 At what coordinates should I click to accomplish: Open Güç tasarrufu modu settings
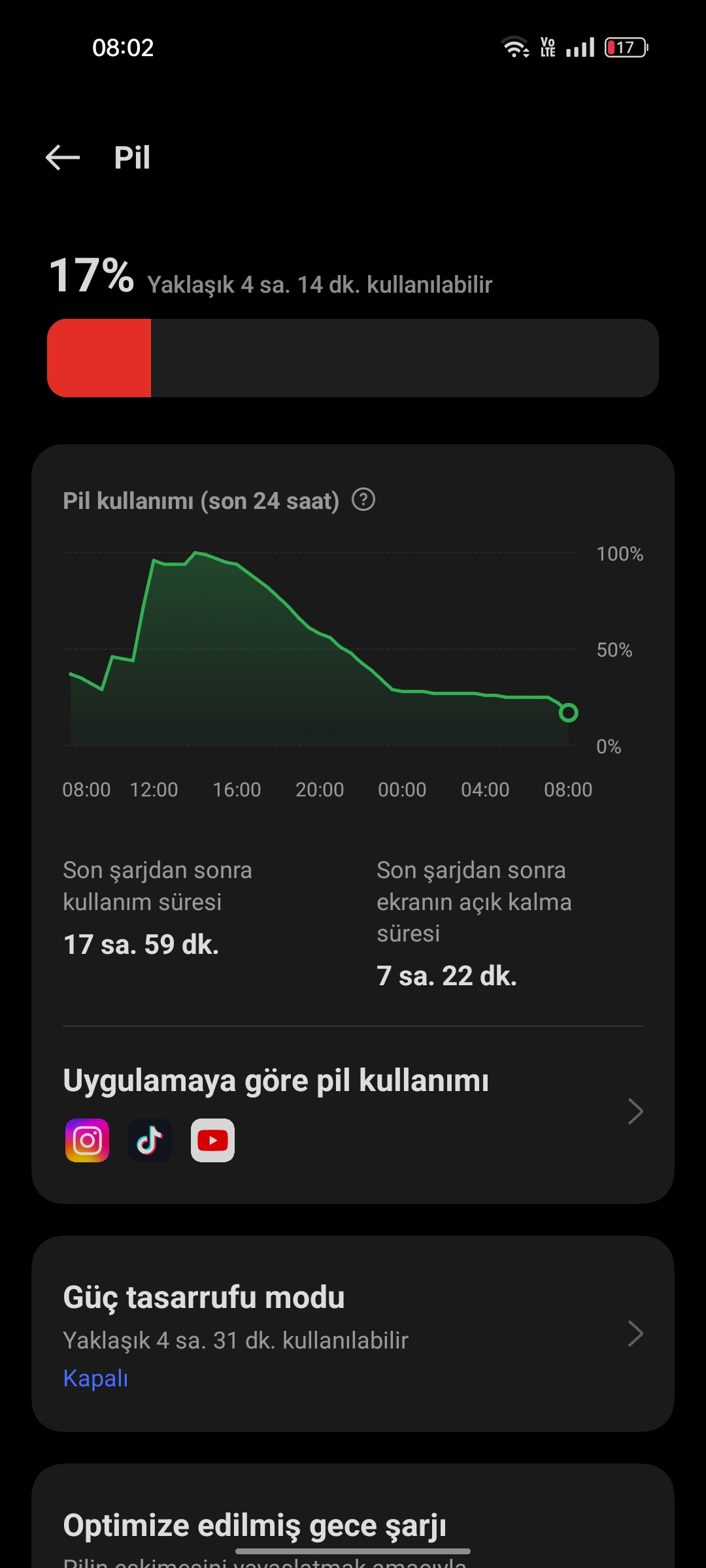click(x=353, y=1333)
